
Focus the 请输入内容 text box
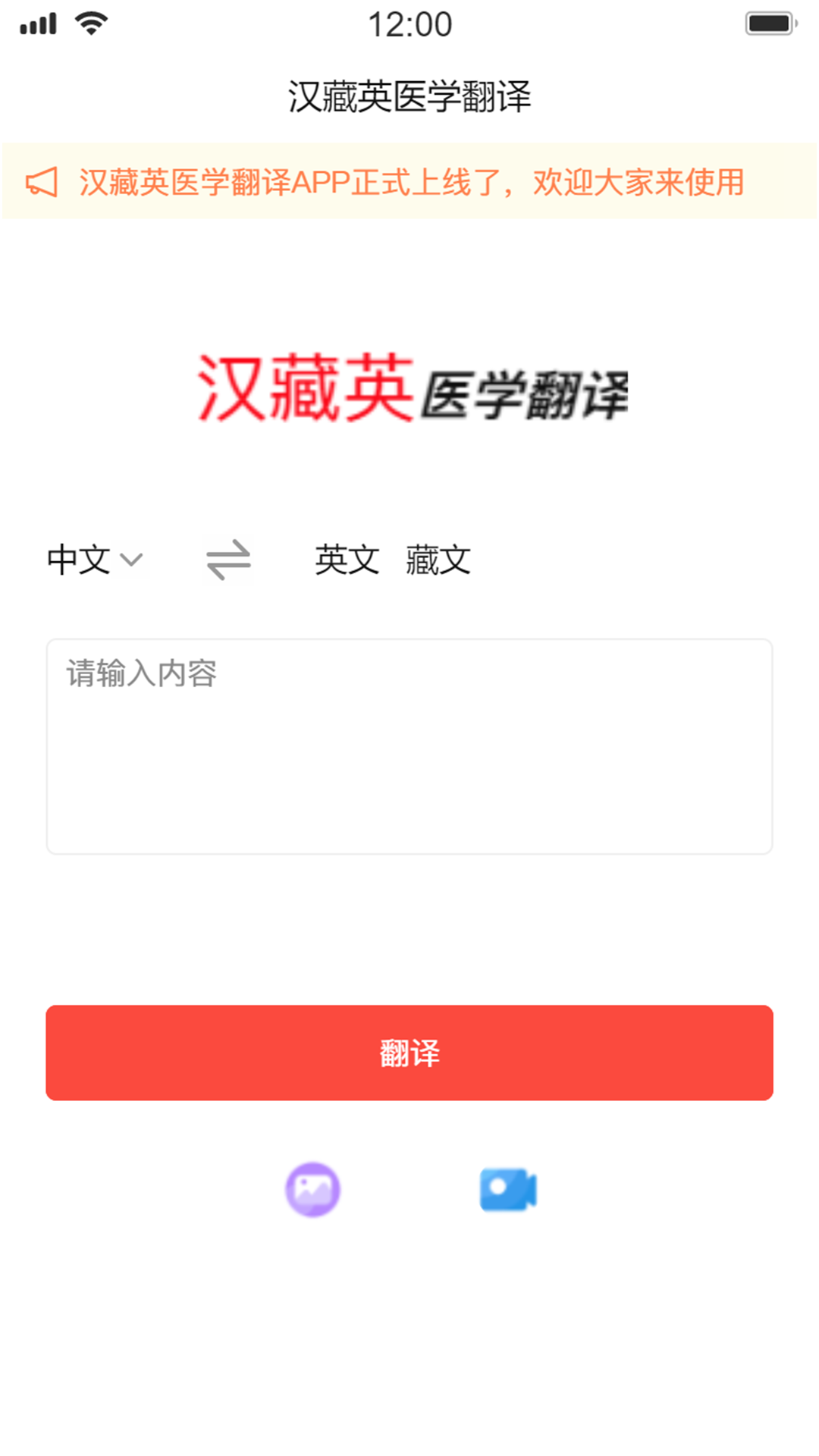[x=409, y=746]
